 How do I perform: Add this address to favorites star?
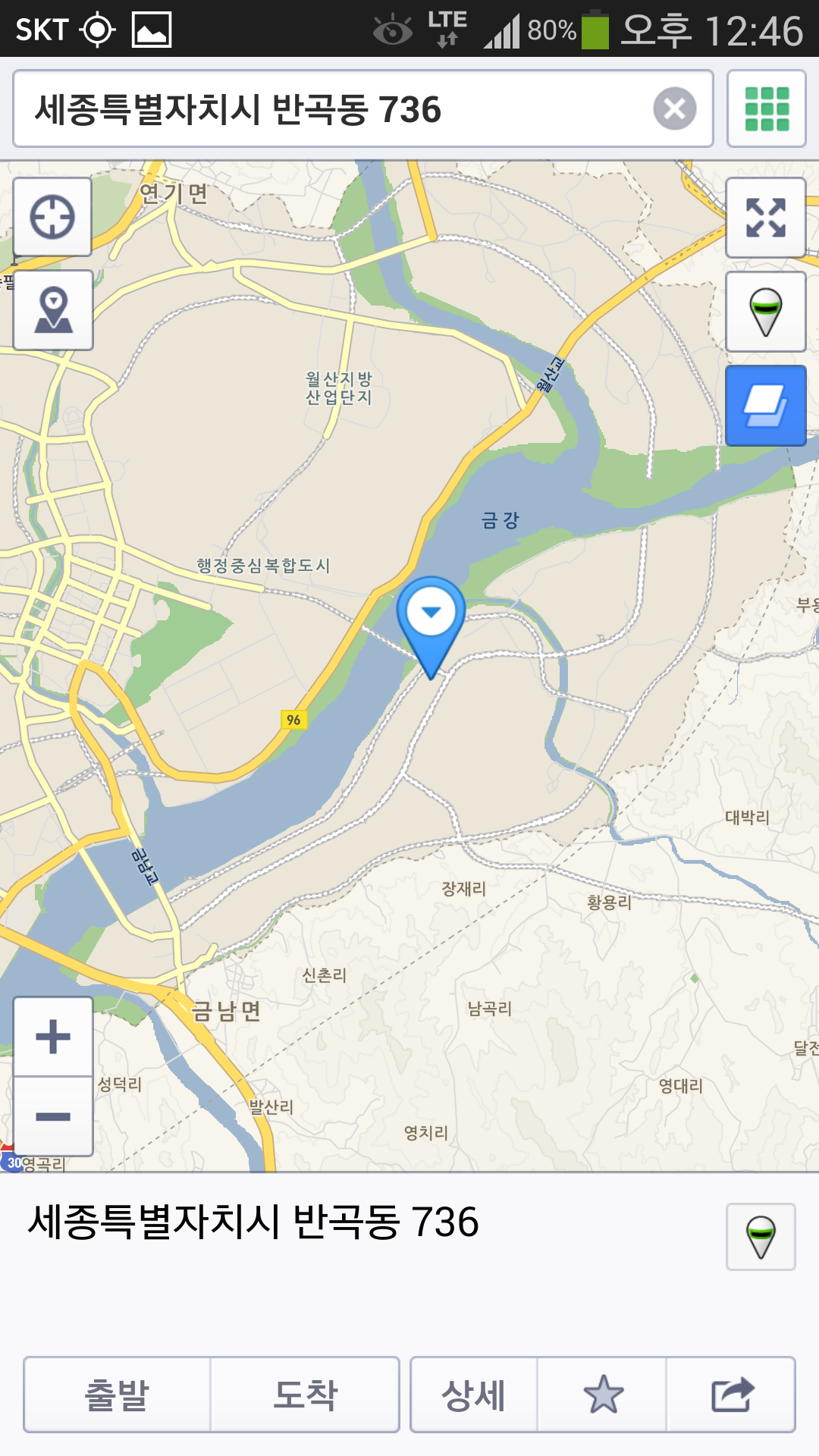click(603, 1395)
